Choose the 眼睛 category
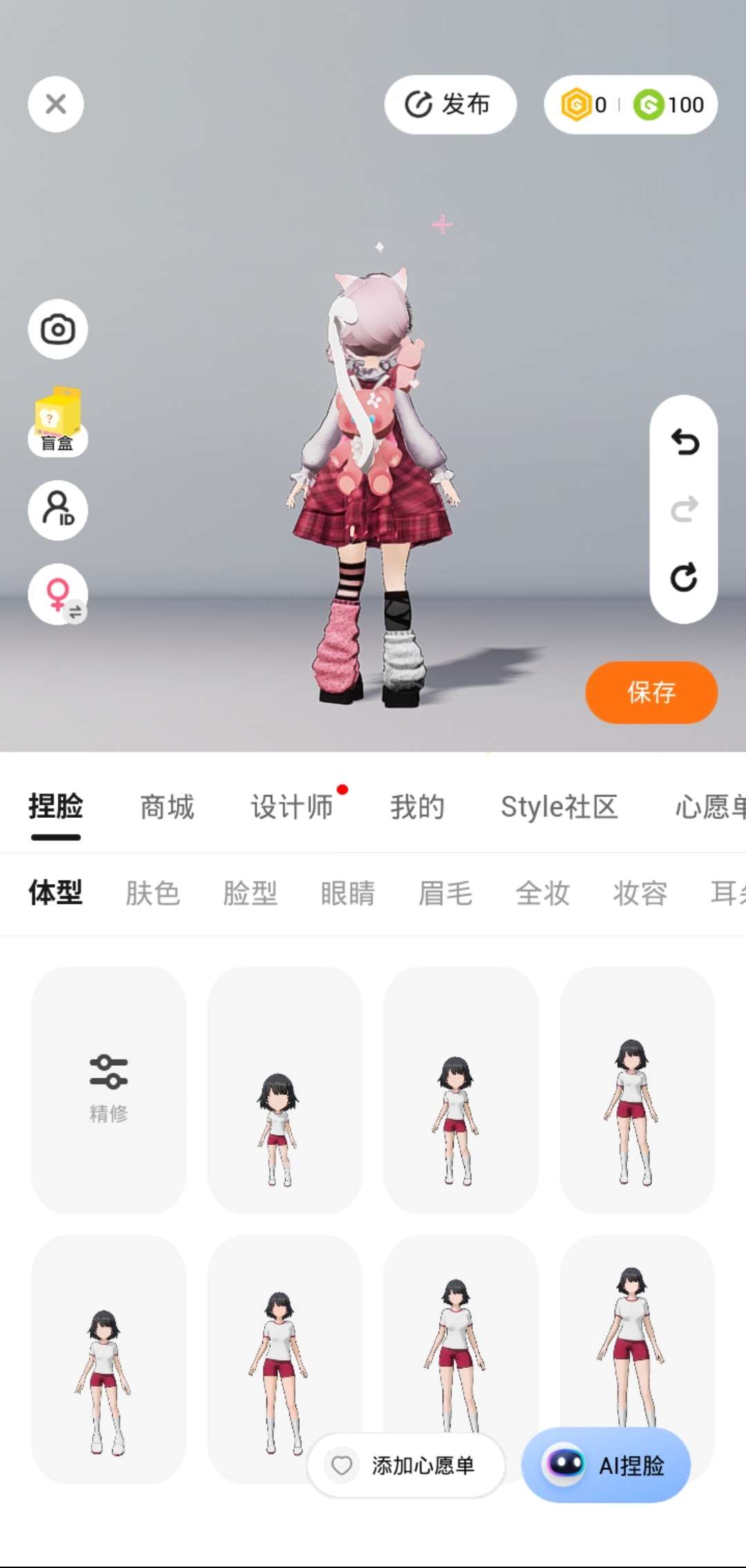 [x=347, y=893]
